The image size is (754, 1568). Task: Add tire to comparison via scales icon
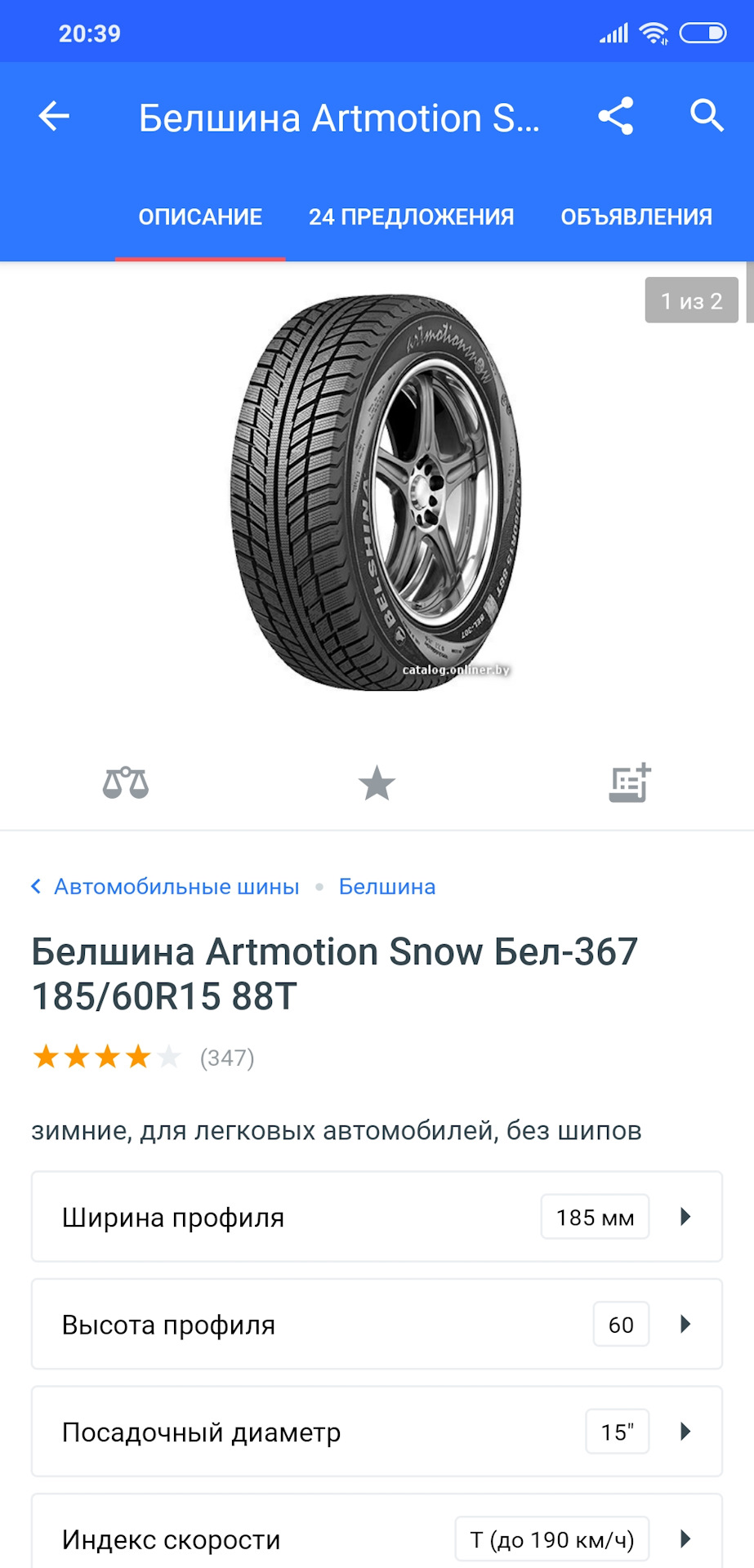[126, 783]
